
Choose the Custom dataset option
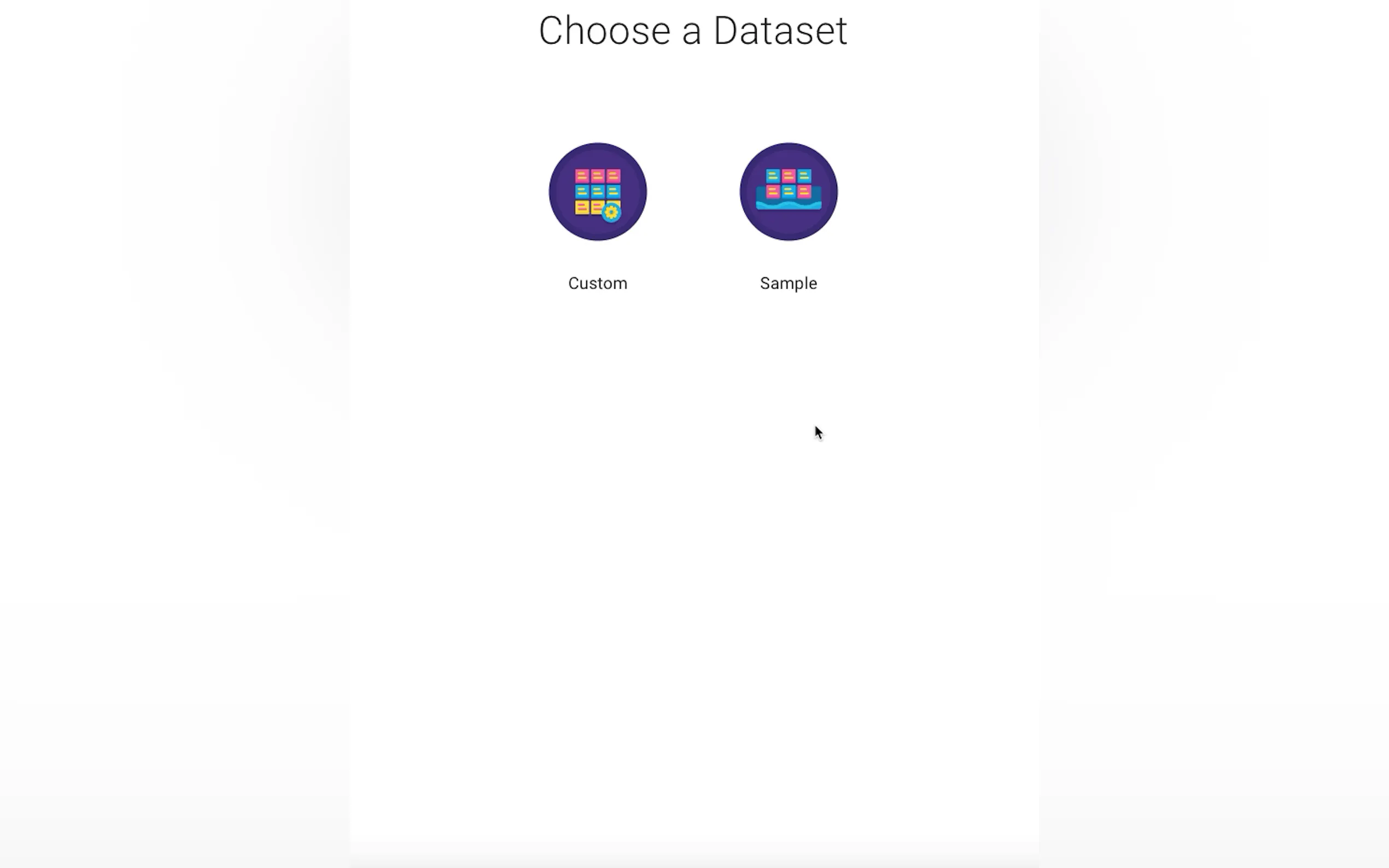597,192
